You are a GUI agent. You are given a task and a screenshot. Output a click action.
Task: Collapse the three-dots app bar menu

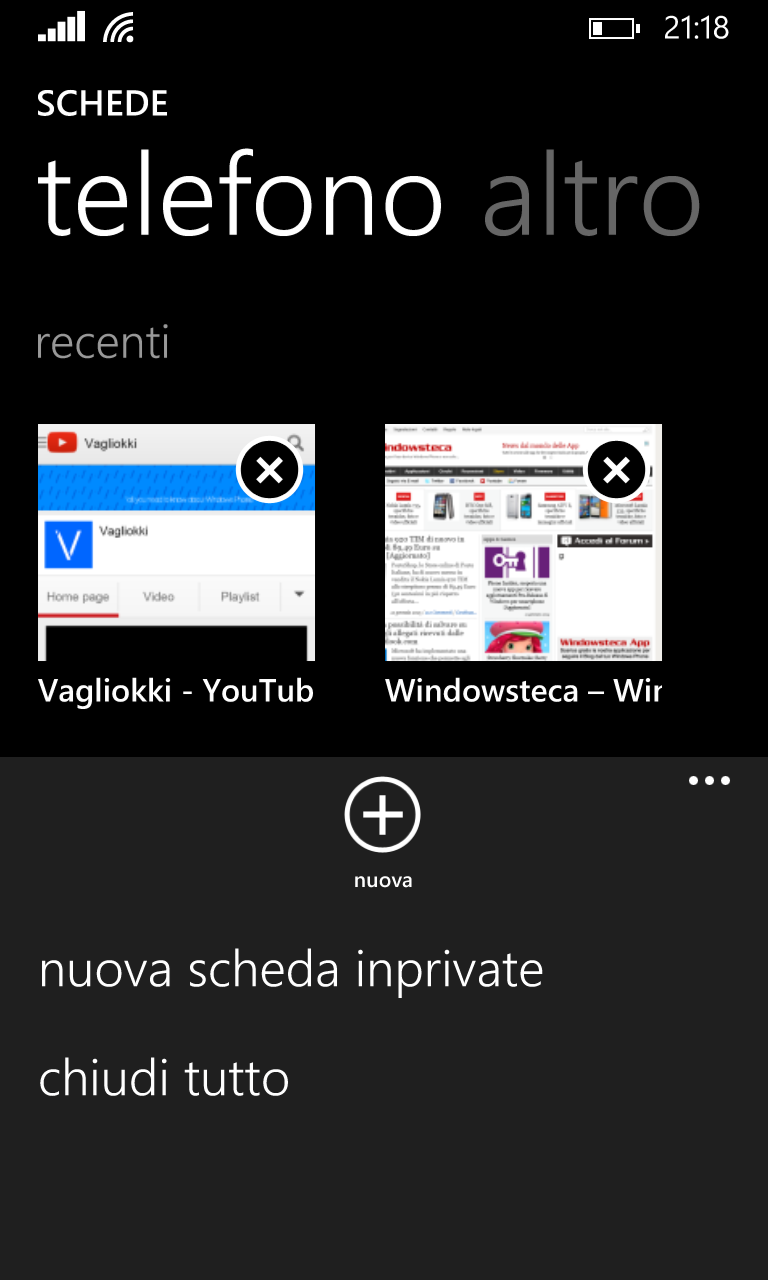[710, 781]
